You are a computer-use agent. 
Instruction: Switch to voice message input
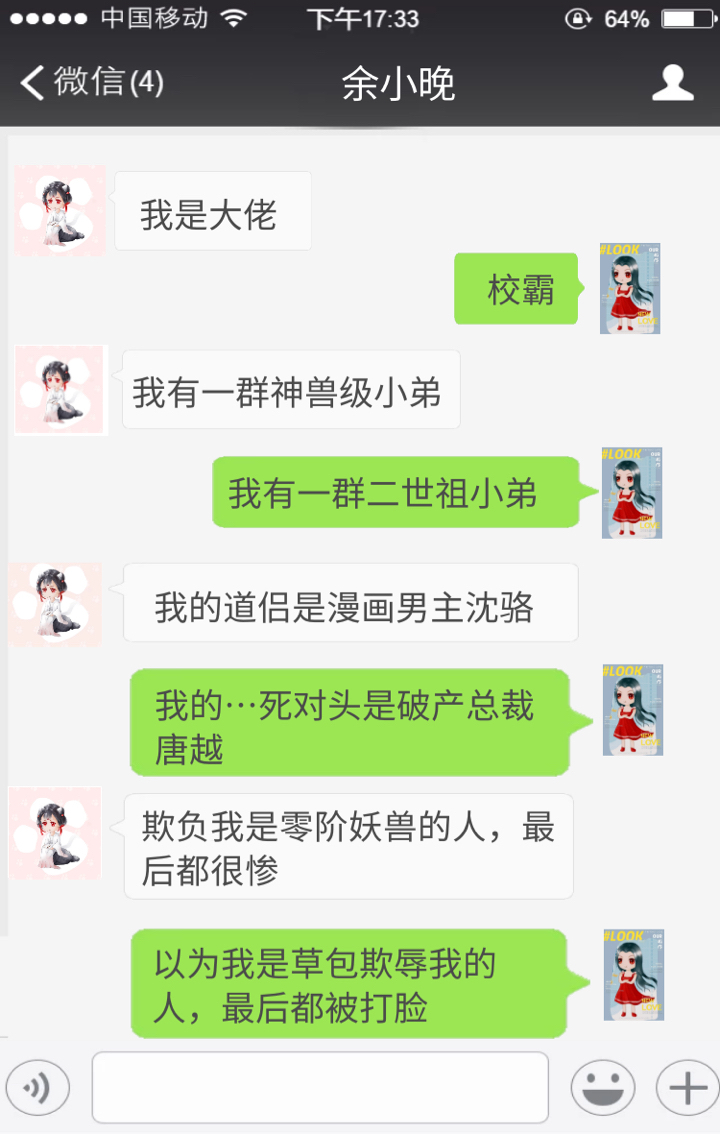[x=38, y=1088]
